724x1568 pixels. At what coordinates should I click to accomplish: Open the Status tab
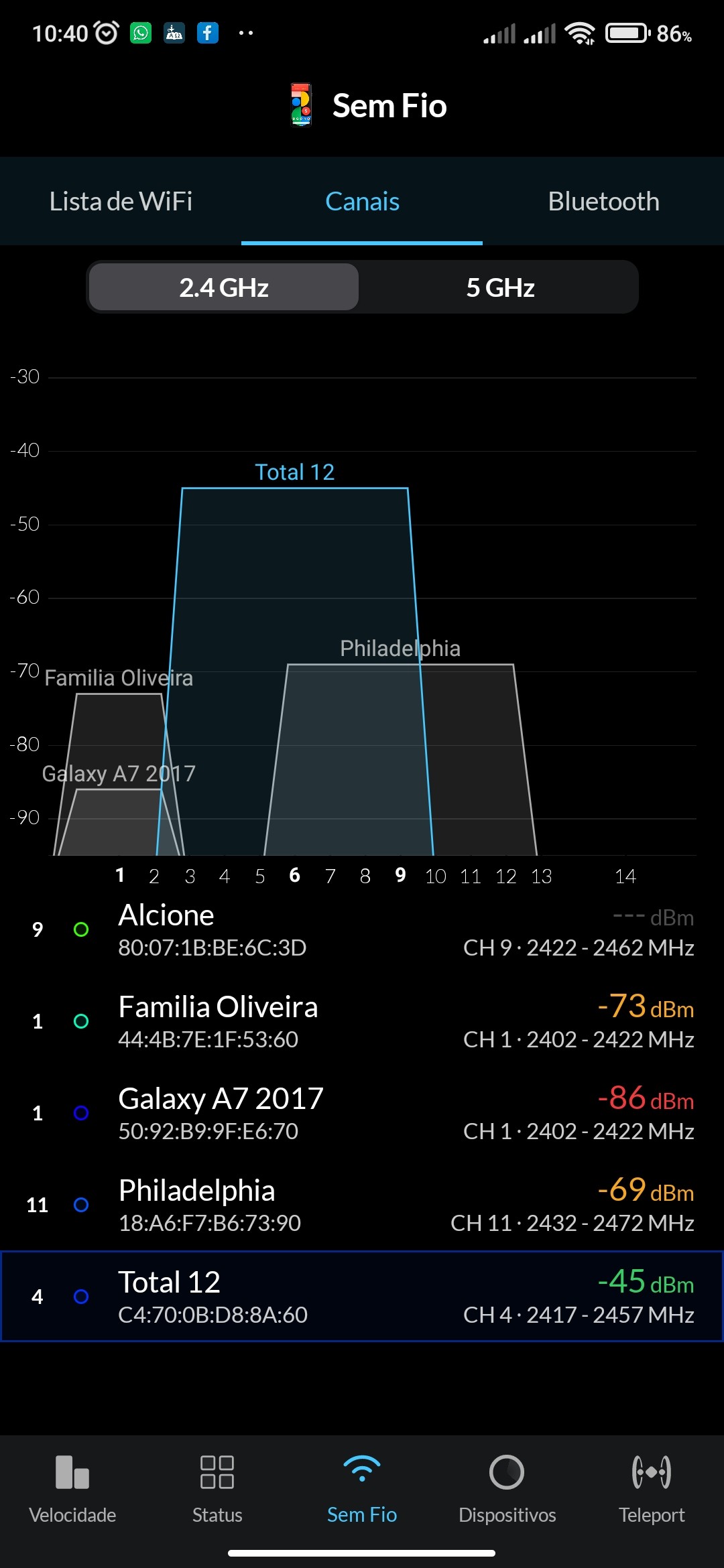point(217,1488)
